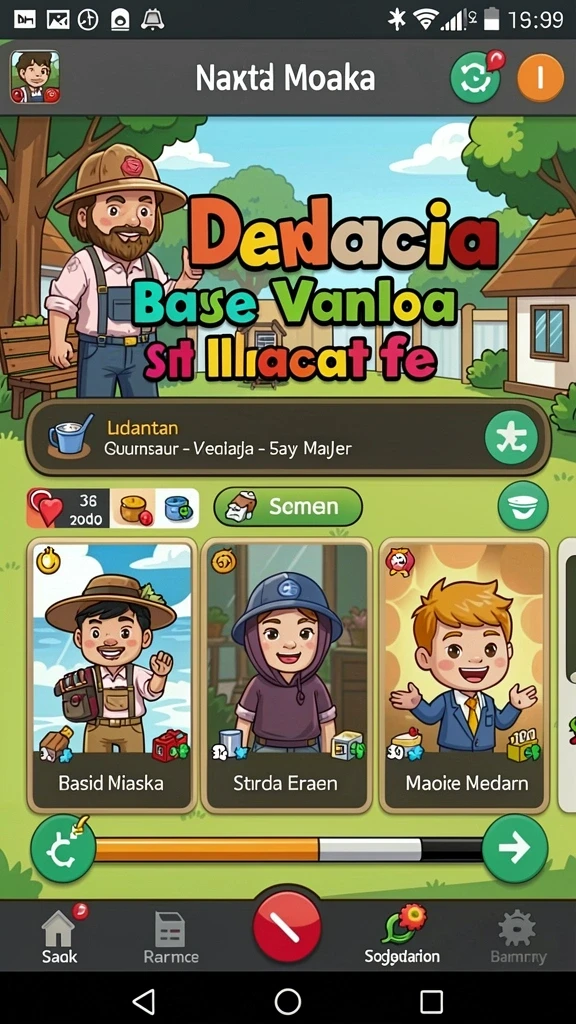Switch to the Sojedarion tab
Viewport: 576px width, 1024px height.
pos(402,935)
